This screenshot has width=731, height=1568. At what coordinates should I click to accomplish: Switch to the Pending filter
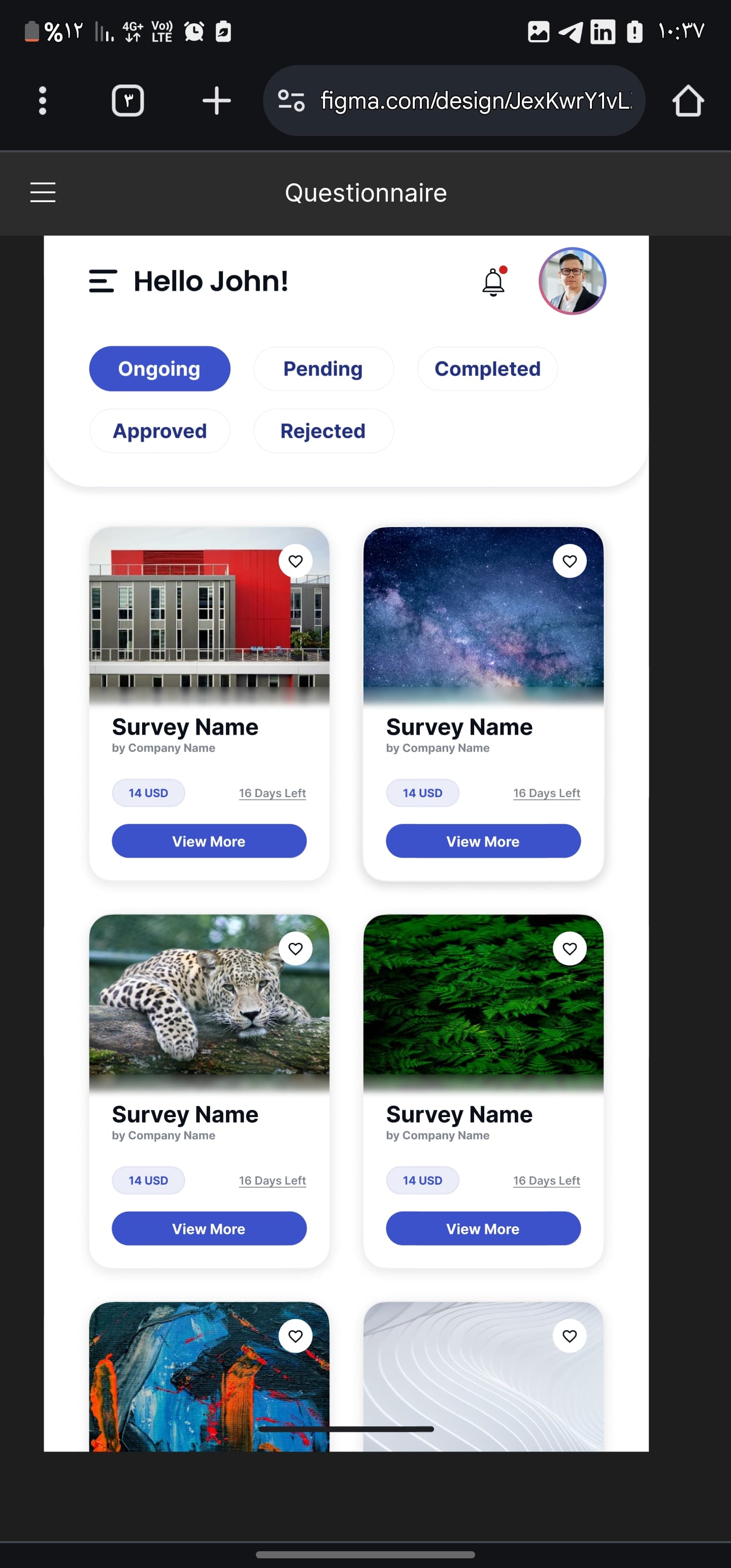pos(323,369)
